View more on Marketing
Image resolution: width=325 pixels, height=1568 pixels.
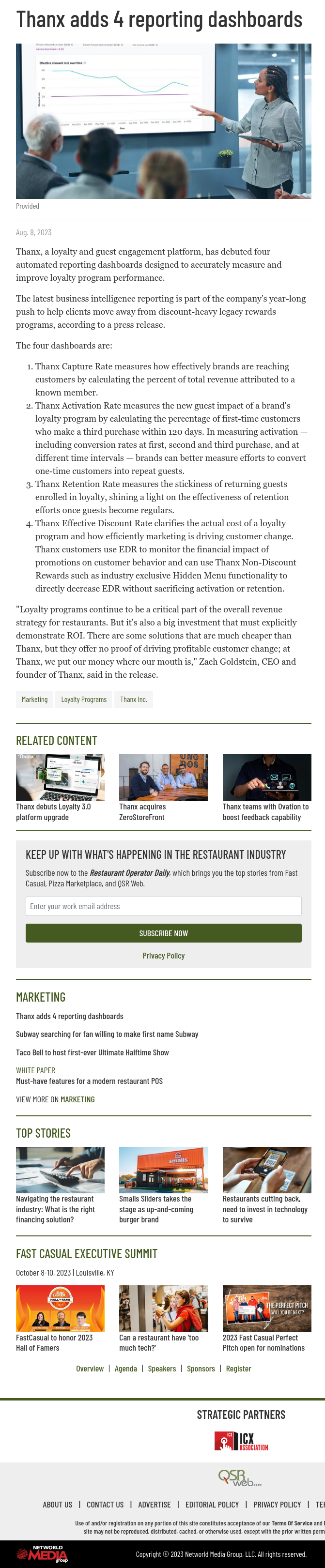click(x=55, y=1099)
